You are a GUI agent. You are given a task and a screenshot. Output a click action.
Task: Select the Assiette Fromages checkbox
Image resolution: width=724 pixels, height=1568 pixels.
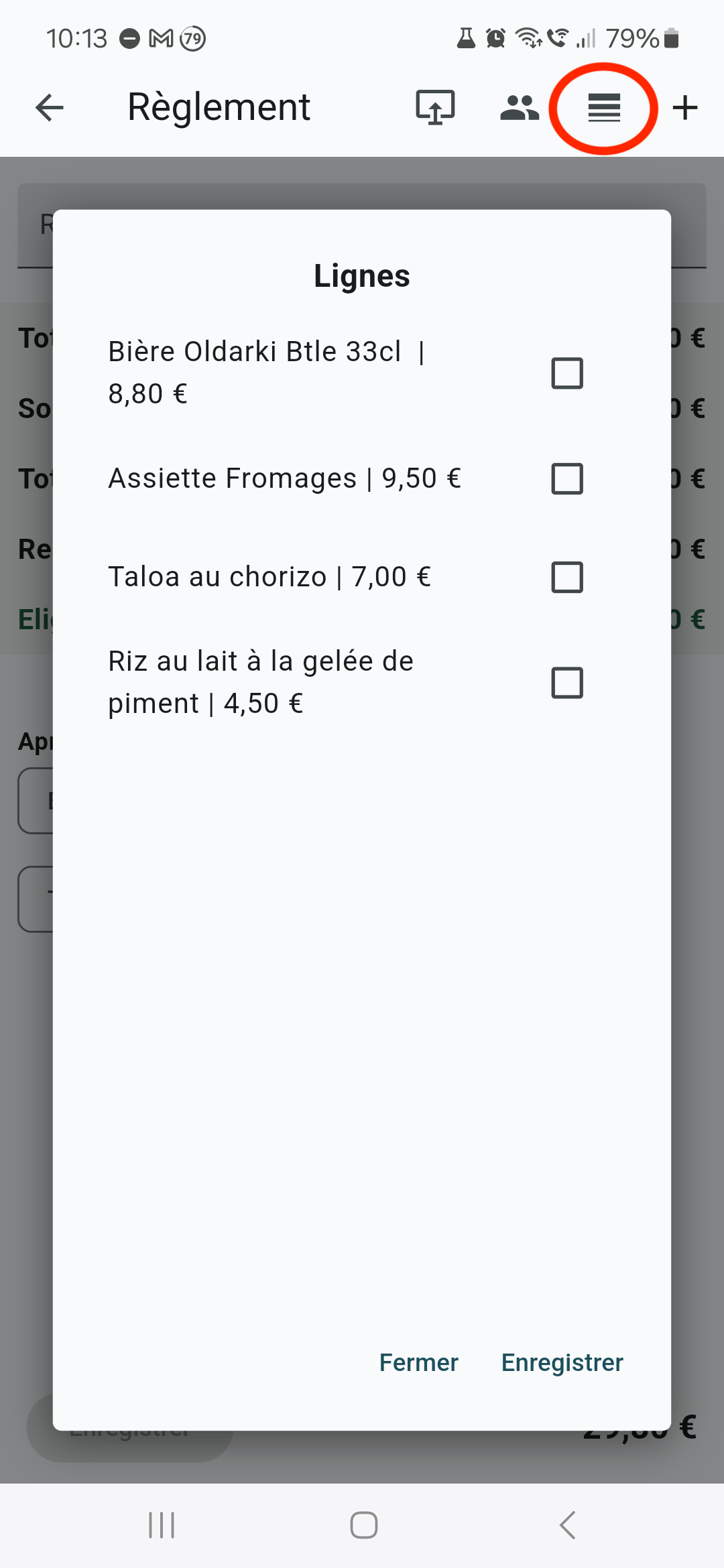click(x=567, y=478)
